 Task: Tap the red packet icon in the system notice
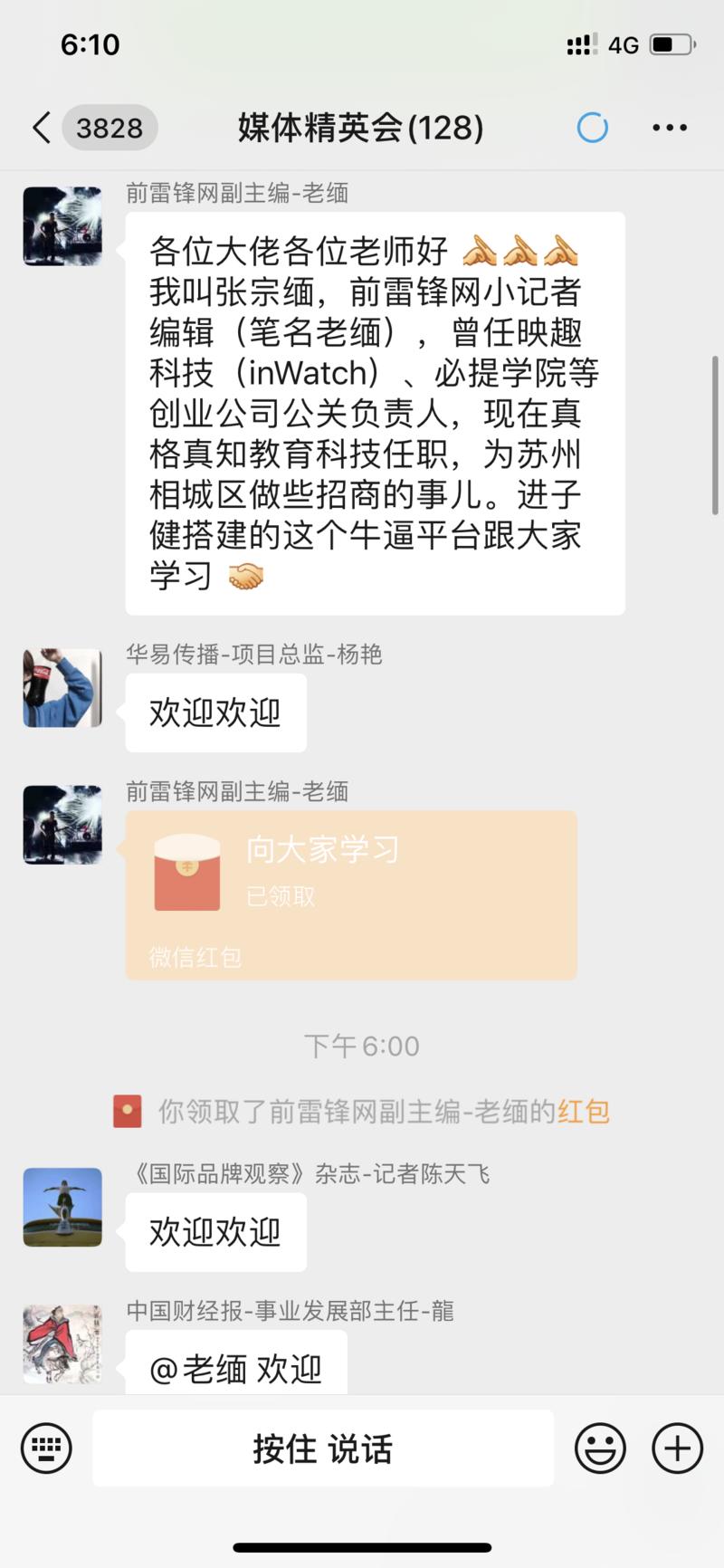[x=127, y=1112]
